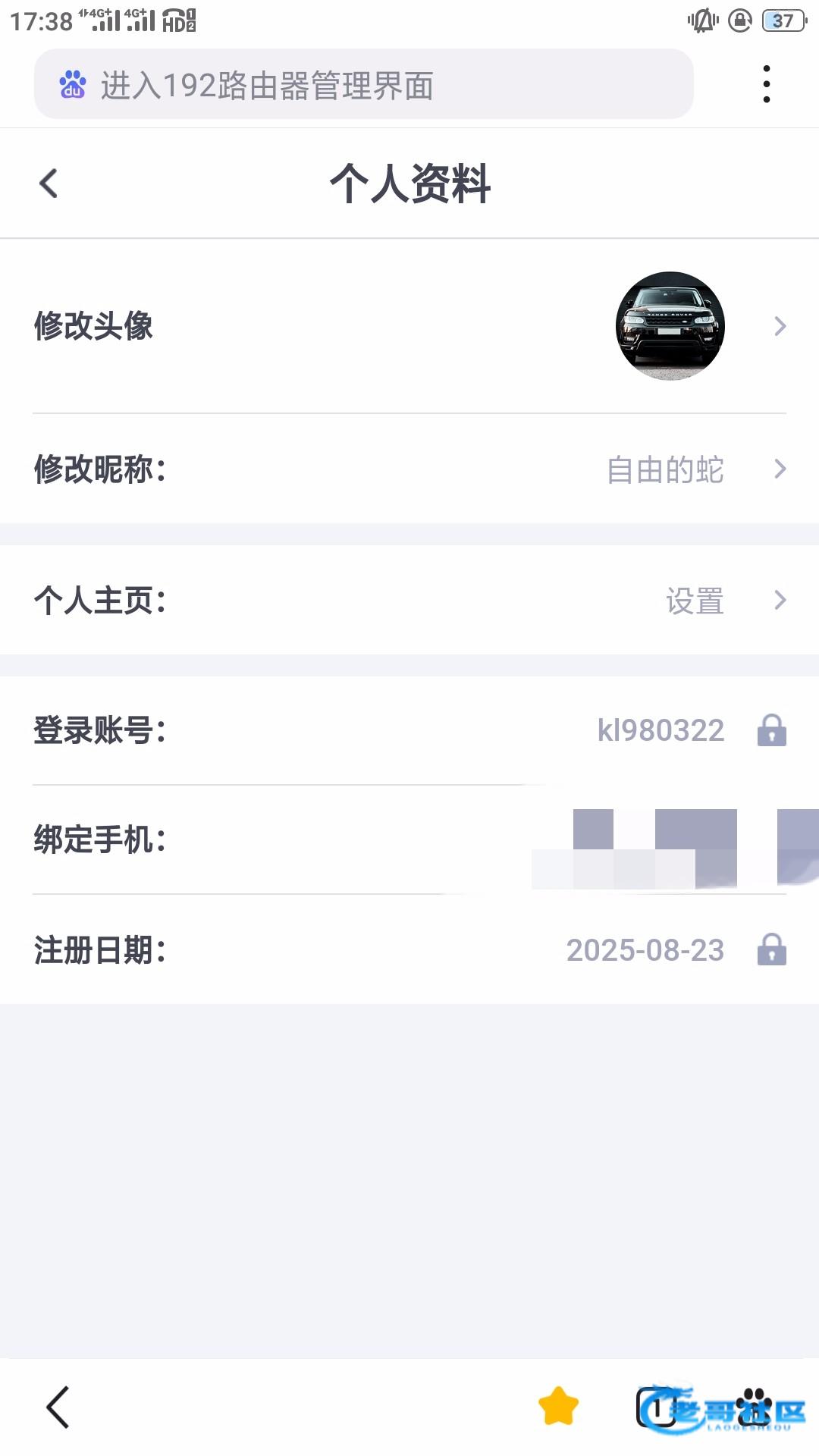This screenshot has width=819, height=1456.
Task: Go back from the 个人资料 page header
Action: click(x=49, y=184)
